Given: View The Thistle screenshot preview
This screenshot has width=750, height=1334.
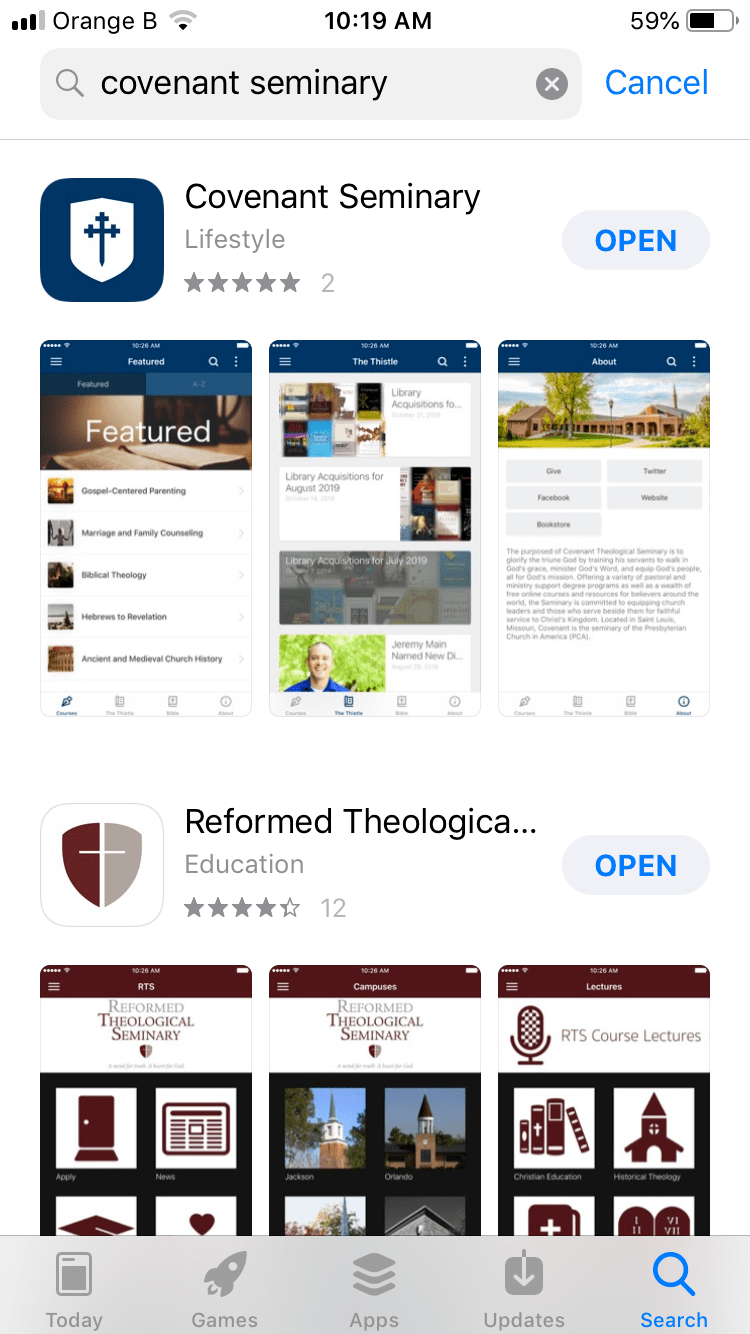Looking at the screenshot, I should click(375, 528).
